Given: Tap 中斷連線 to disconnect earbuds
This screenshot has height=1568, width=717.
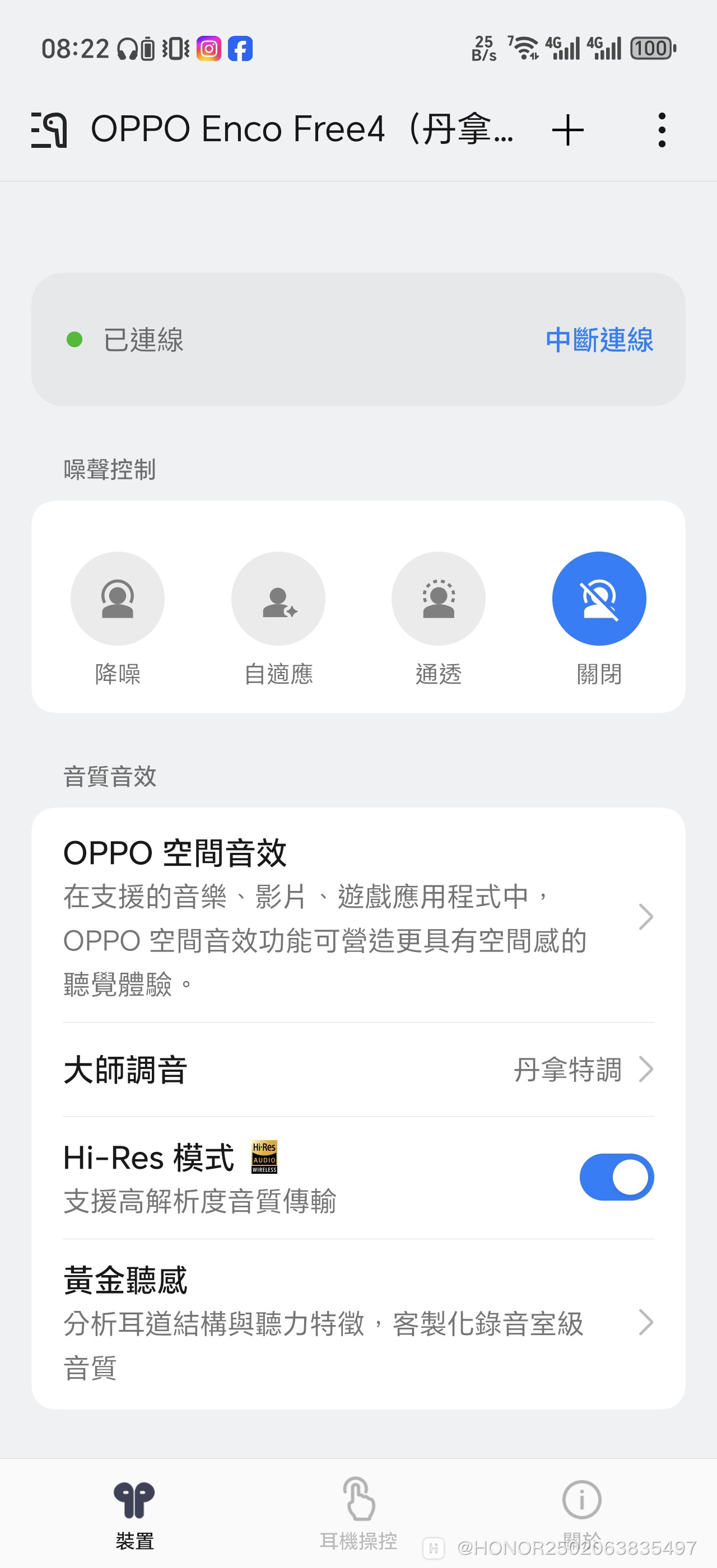Looking at the screenshot, I should (600, 342).
